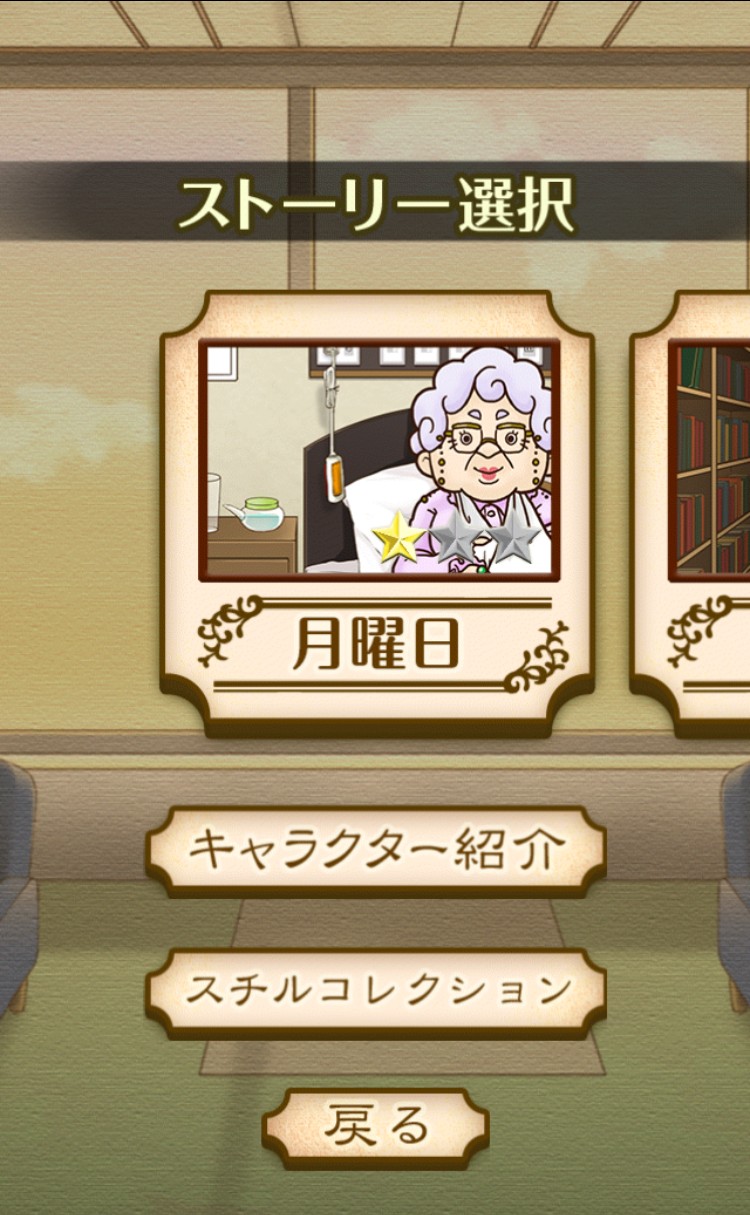The width and height of the screenshot is (750, 1215).
Task: Open キャラクター紹介 character introductions
Action: pos(376,851)
